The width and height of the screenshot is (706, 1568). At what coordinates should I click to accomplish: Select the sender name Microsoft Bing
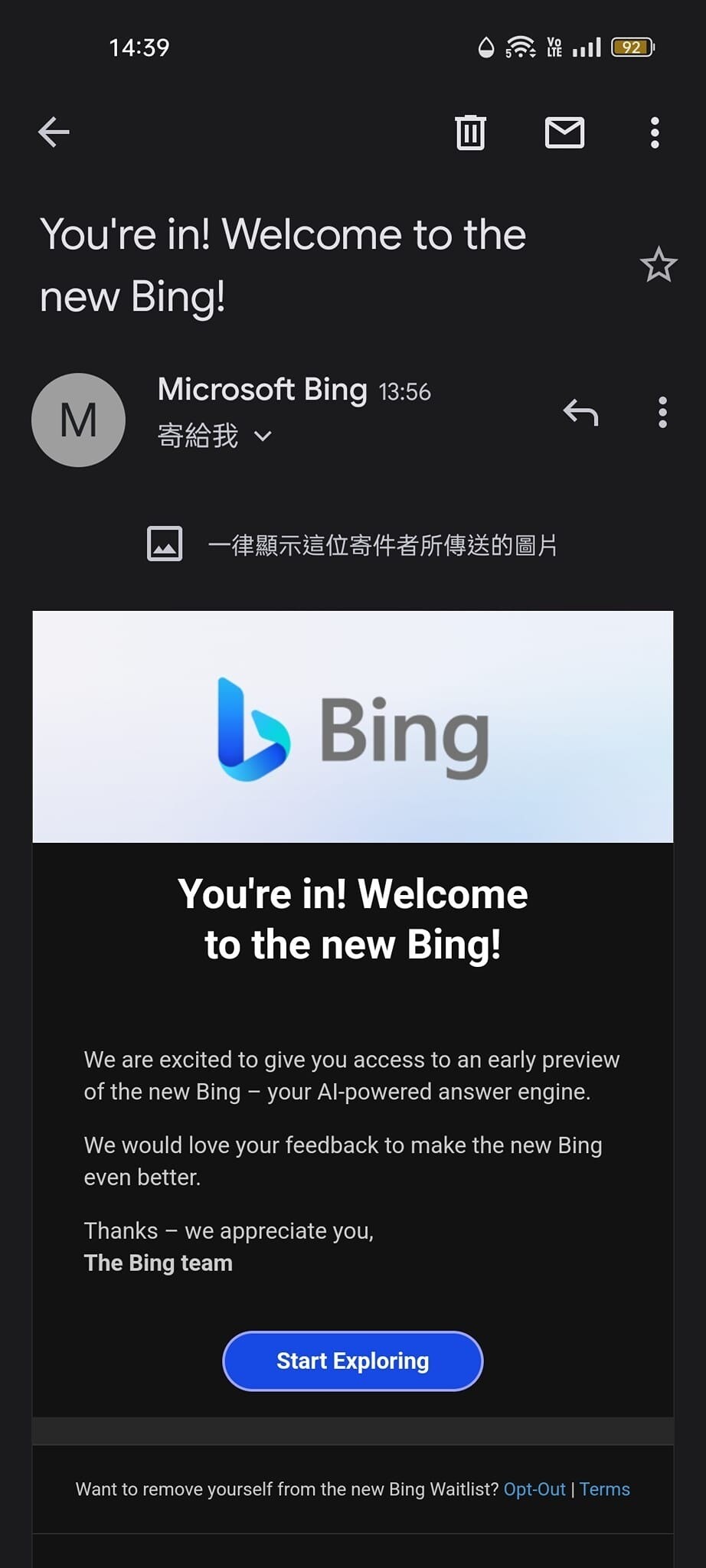tap(263, 390)
